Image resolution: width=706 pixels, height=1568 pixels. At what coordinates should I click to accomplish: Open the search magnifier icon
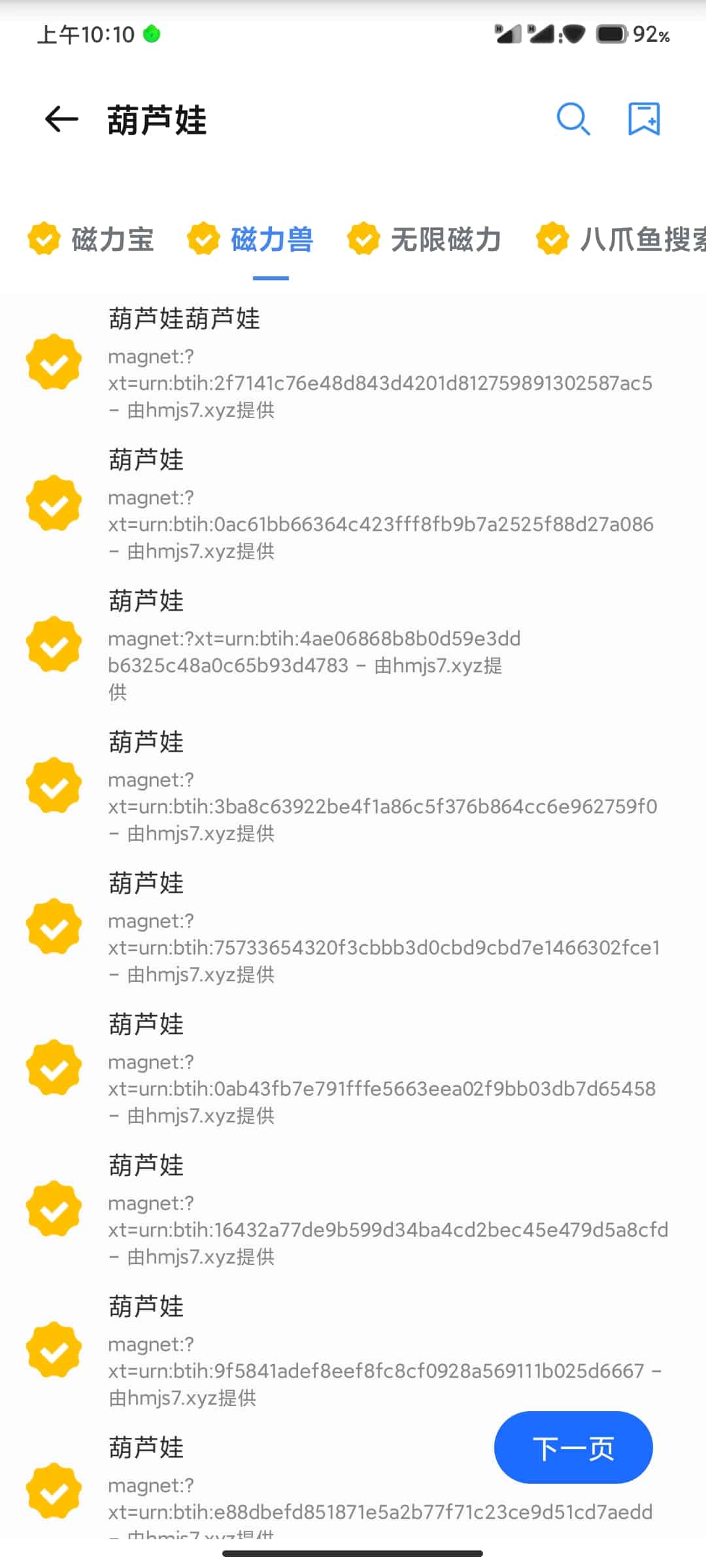pos(573,120)
